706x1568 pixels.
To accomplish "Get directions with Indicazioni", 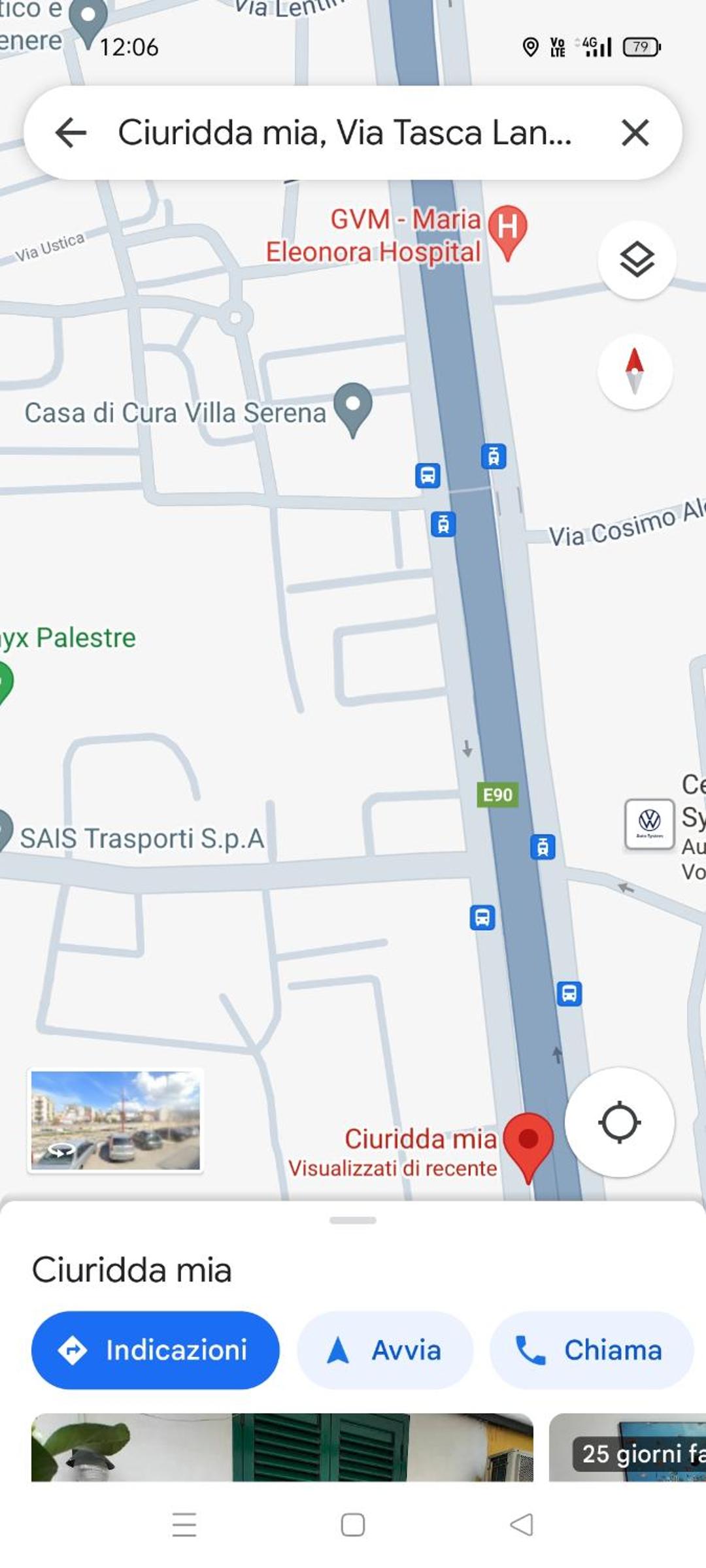I will [x=156, y=1350].
